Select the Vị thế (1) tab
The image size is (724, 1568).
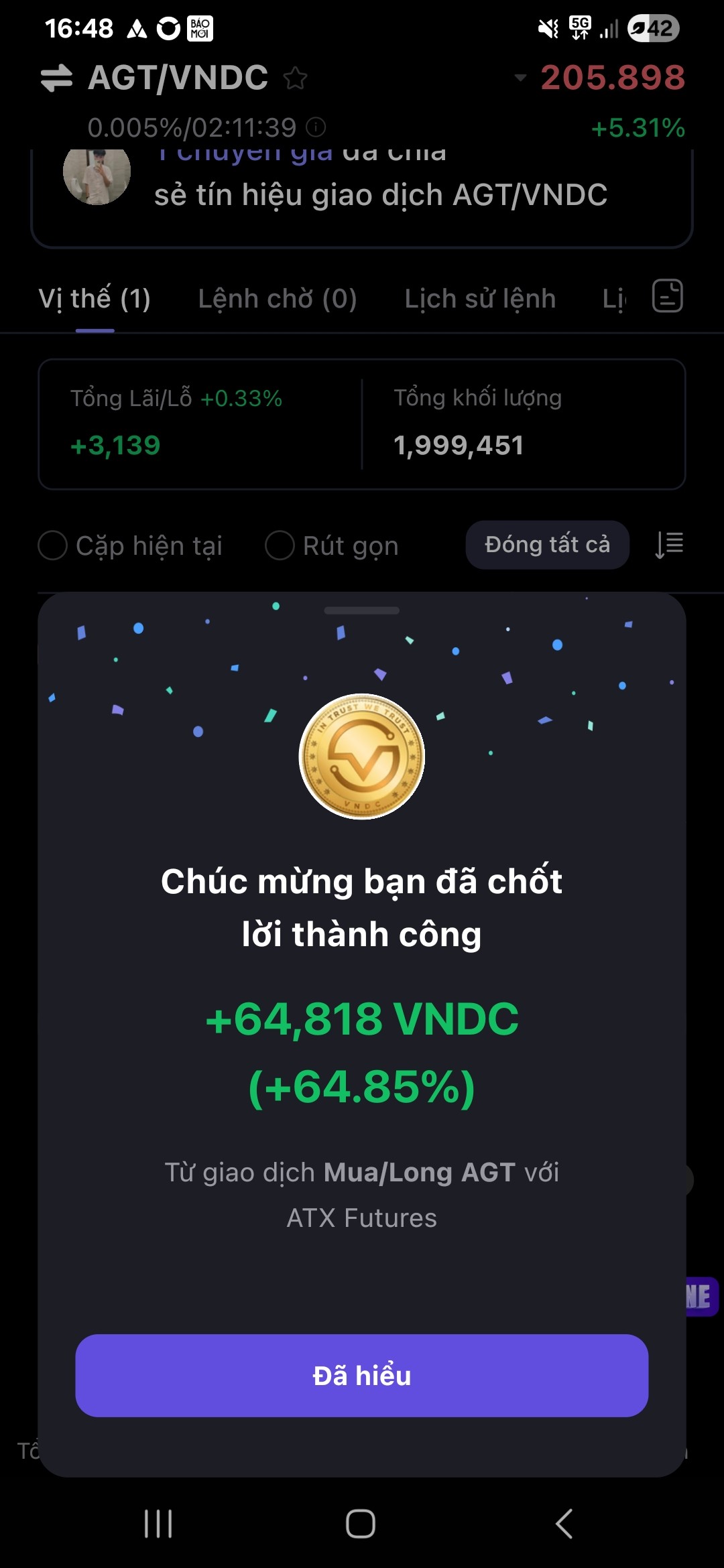pos(95,299)
